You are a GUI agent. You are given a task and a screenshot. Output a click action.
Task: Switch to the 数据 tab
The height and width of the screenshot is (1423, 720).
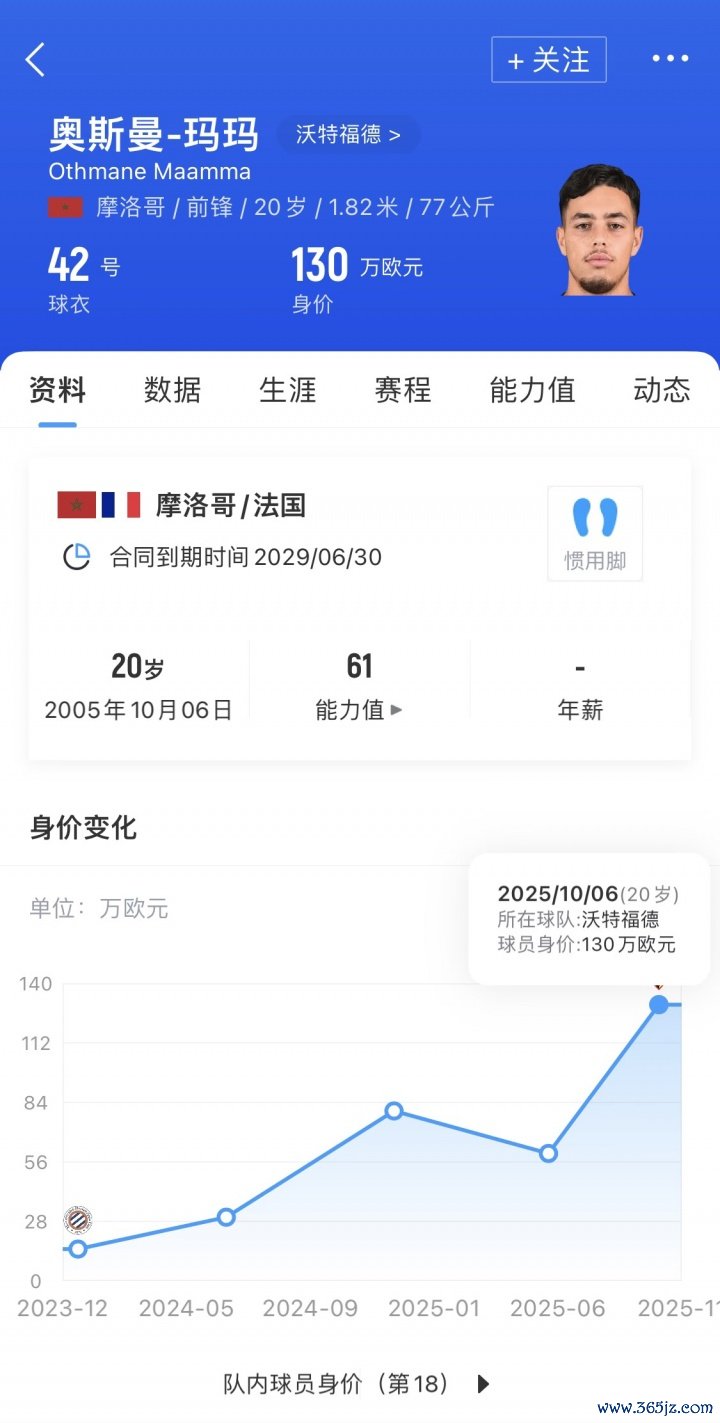pos(172,390)
